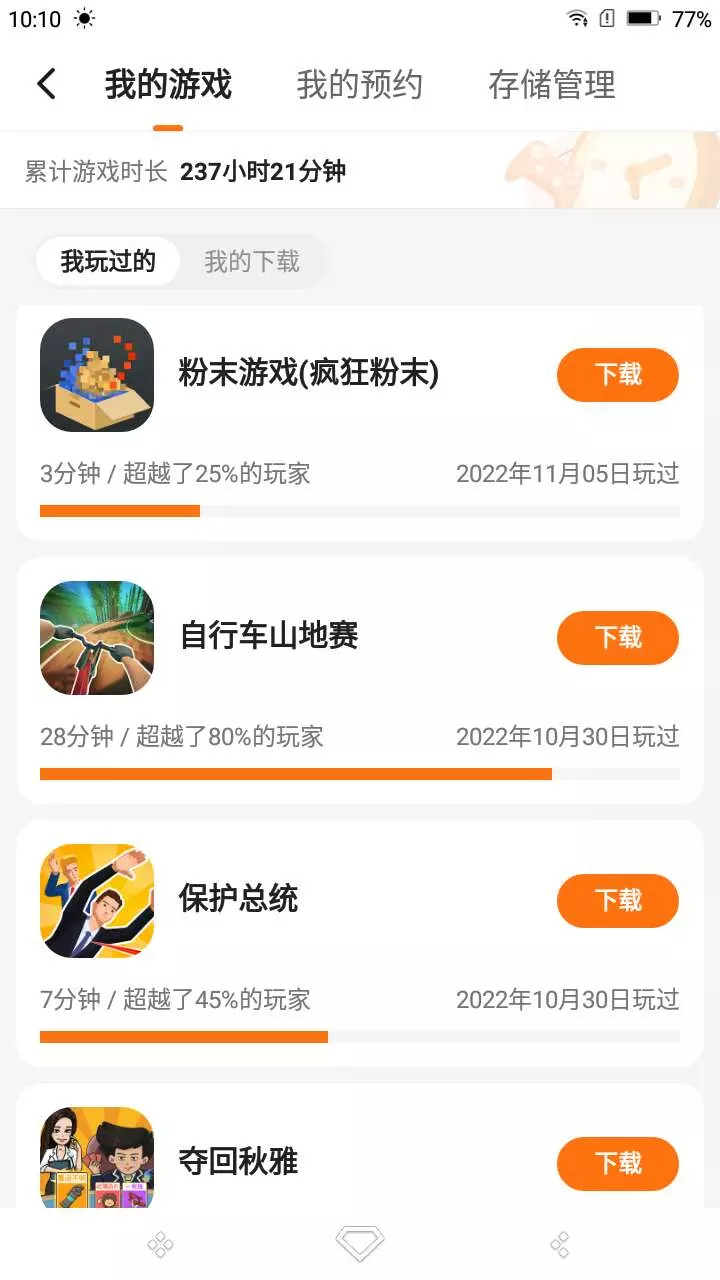Go back using the top arrow
The height and width of the screenshot is (1280, 720).
(46, 84)
